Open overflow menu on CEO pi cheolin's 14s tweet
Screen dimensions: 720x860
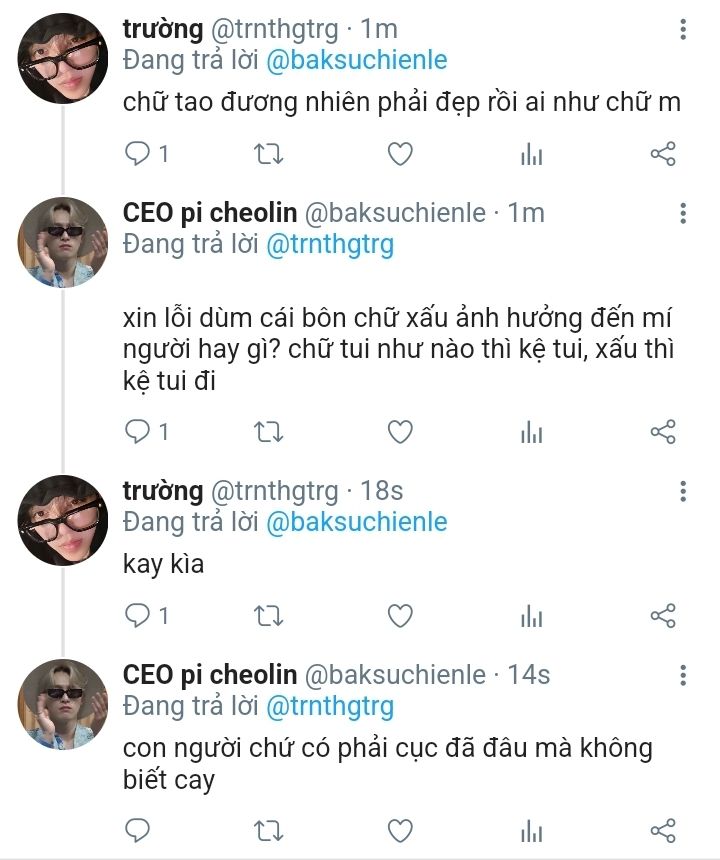[x=683, y=675]
